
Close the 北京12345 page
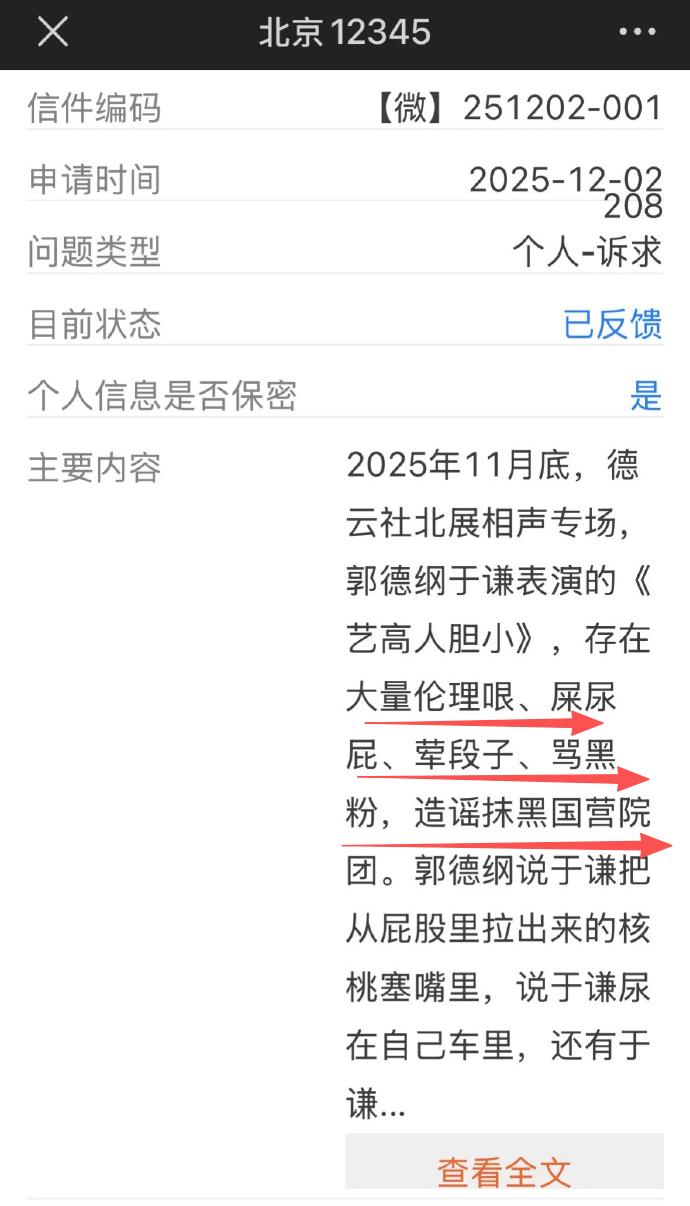(x=52, y=33)
